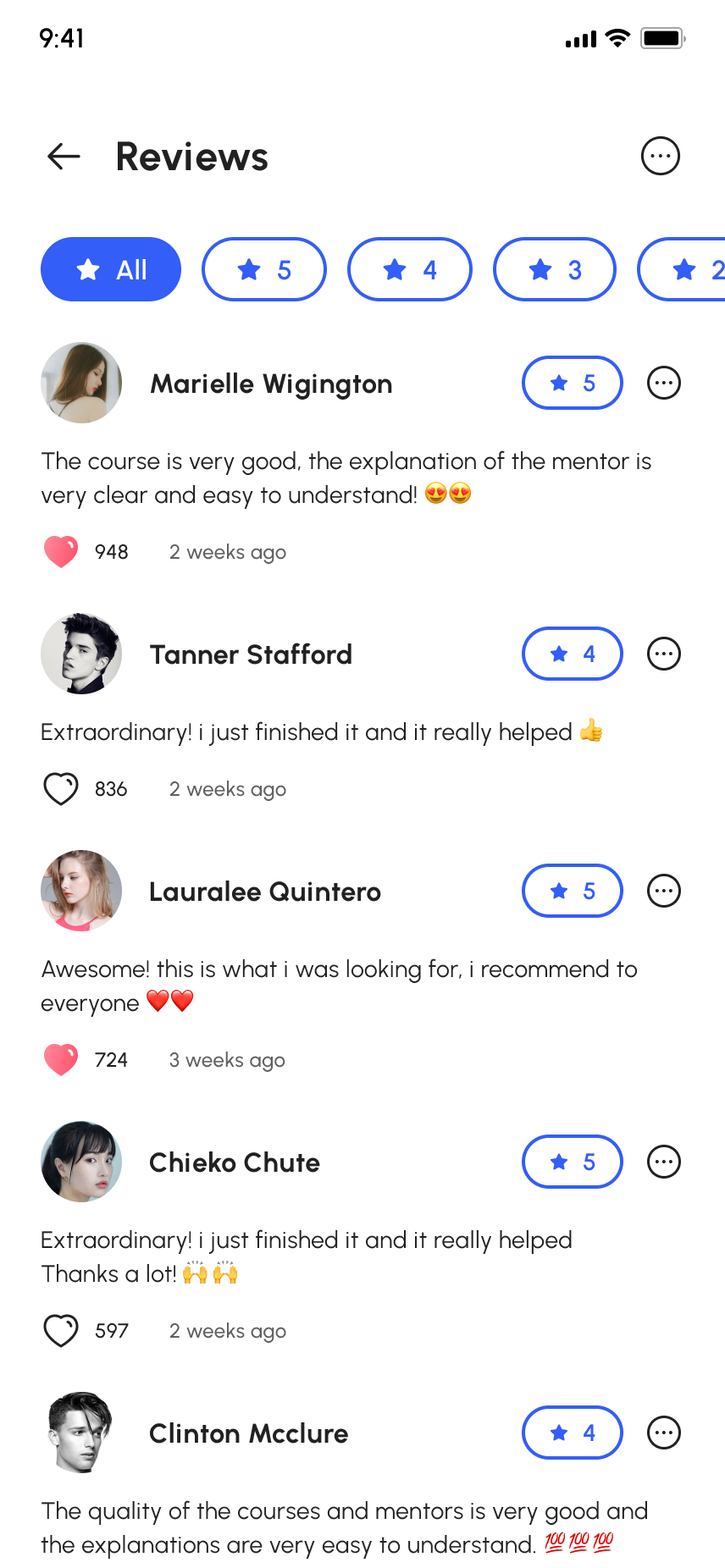View Chieko Chute's profile picture

(81, 1162)
